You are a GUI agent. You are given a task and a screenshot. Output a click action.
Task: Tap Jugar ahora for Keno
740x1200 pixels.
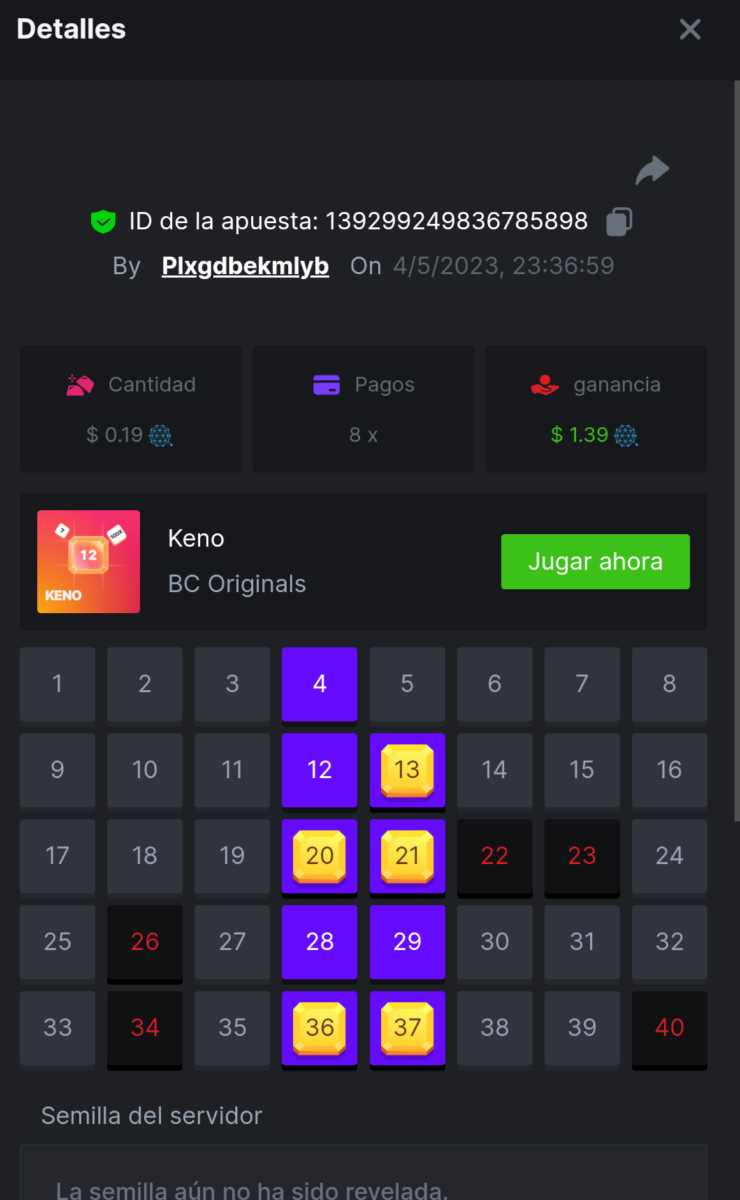pyautogui.click(x=595, y=562)
